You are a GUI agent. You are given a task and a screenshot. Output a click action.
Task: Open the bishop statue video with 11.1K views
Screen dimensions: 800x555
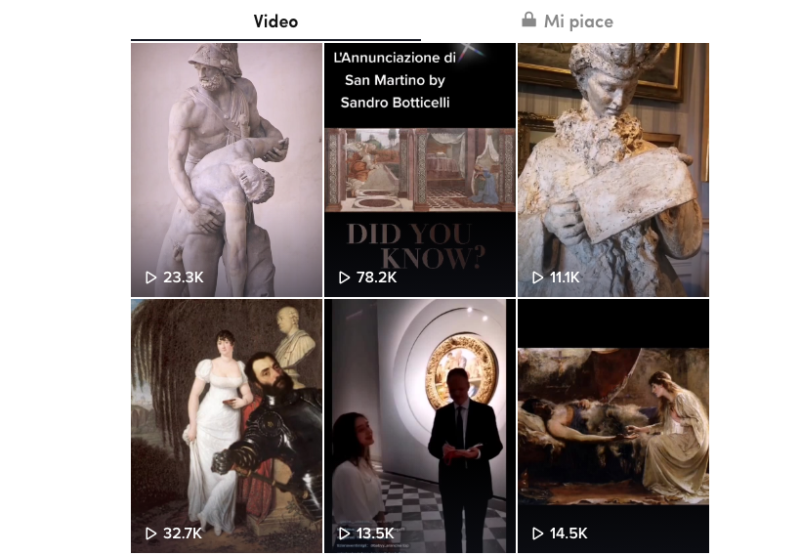pyautogui.click(x=613, y=170)
